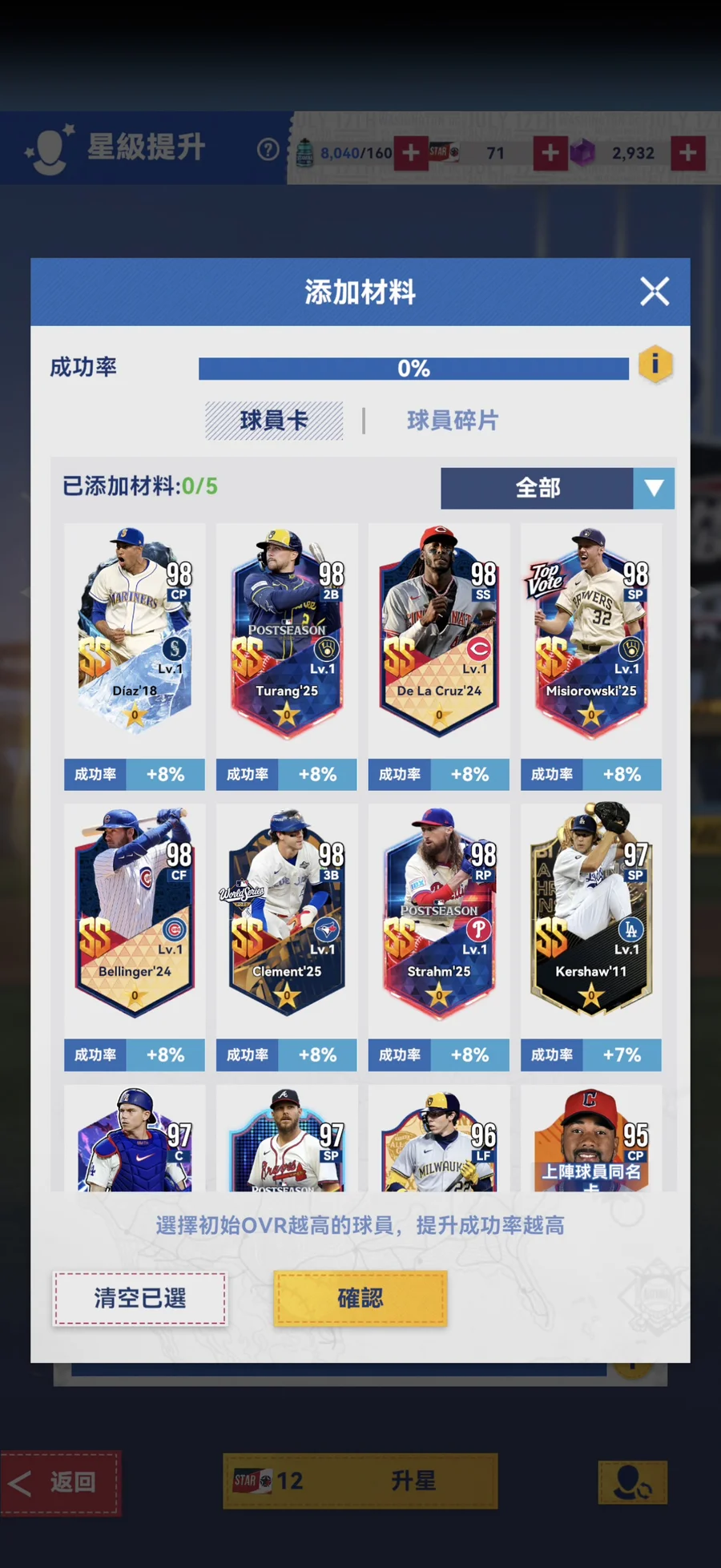This screenshot has height=1568, width=721.
Task: Close the 添加材料 dialog
Action: (655, 292)
